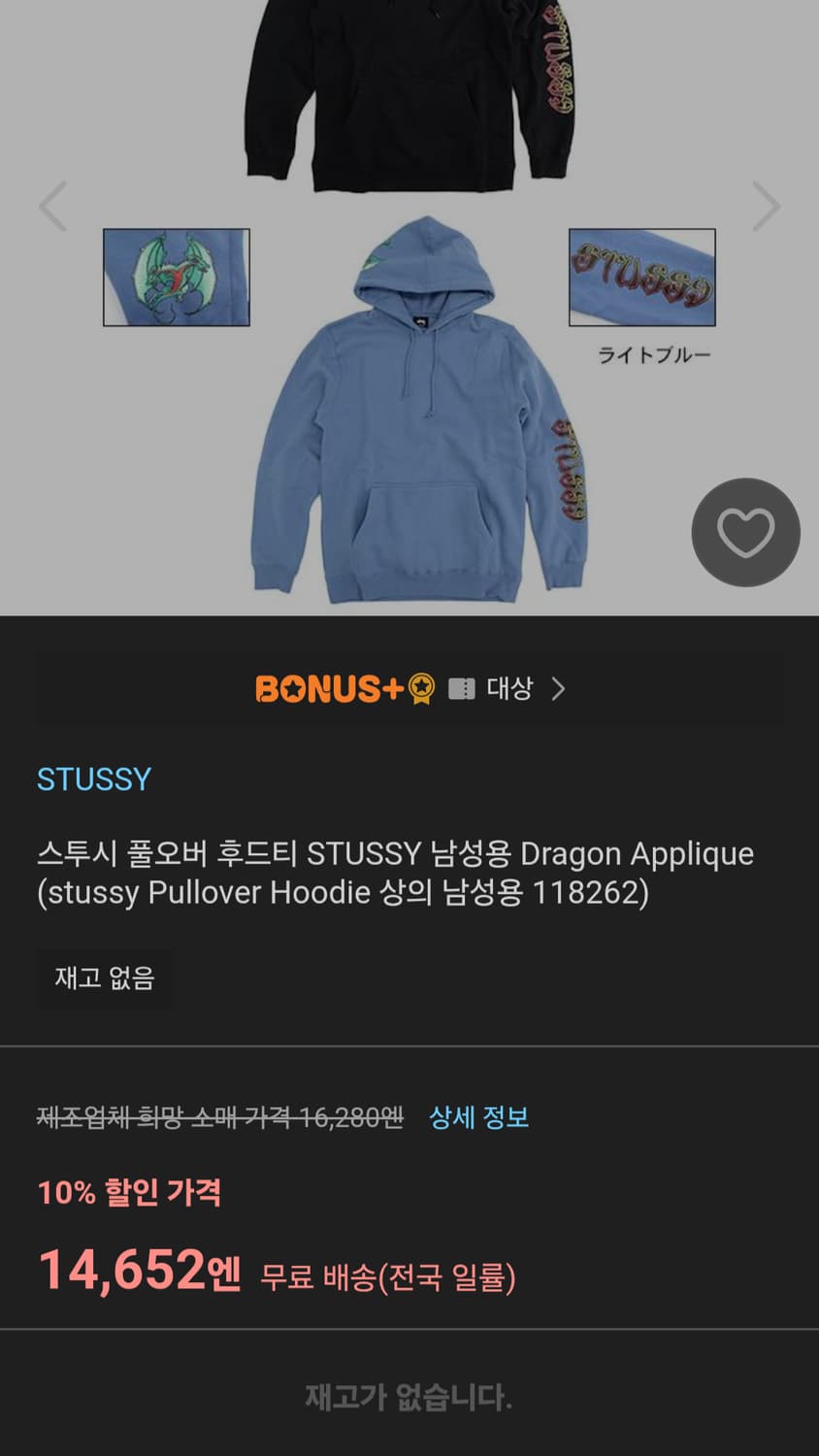Click the left arrow to view previous image
This screenshot has width=819, height=1456.
(53, 206)
